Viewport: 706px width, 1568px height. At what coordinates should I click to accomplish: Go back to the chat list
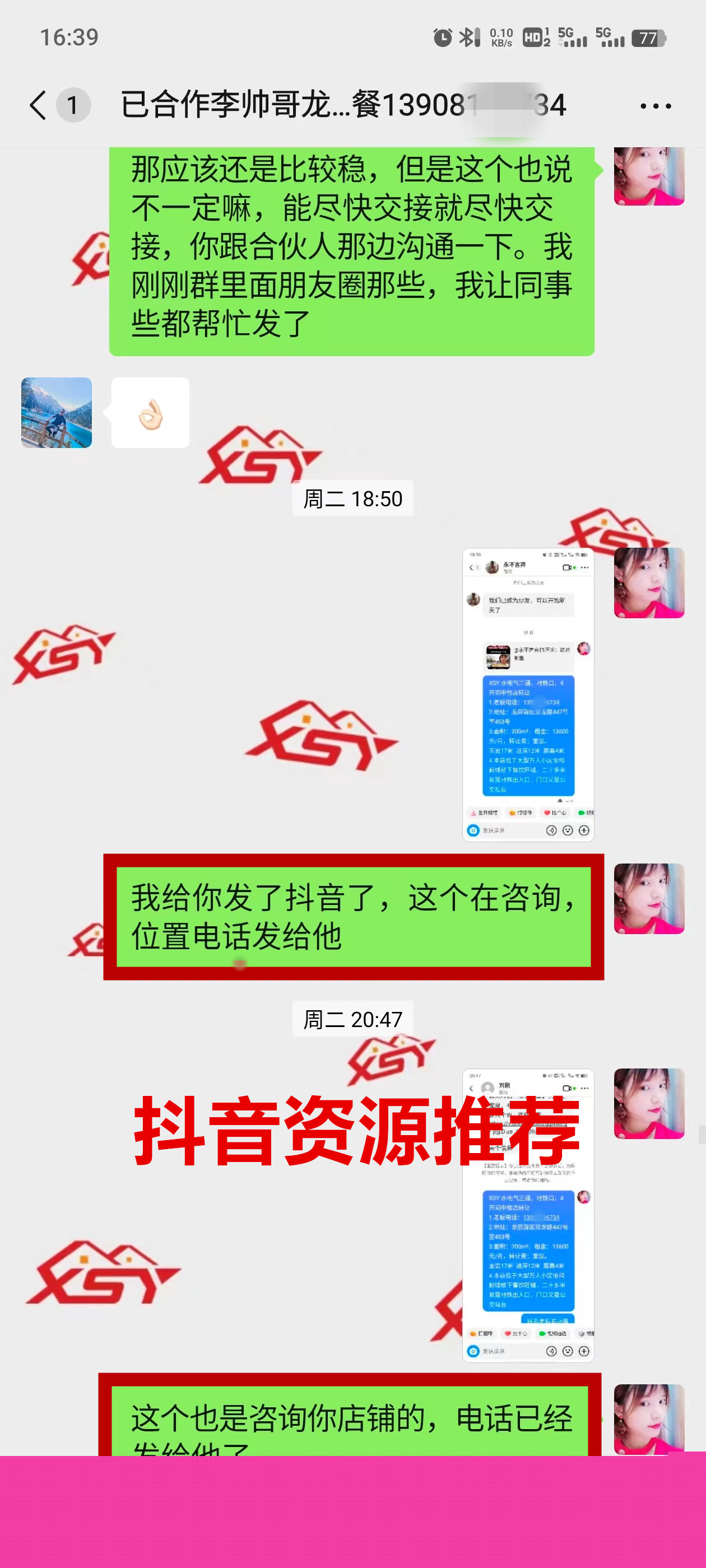38,105
